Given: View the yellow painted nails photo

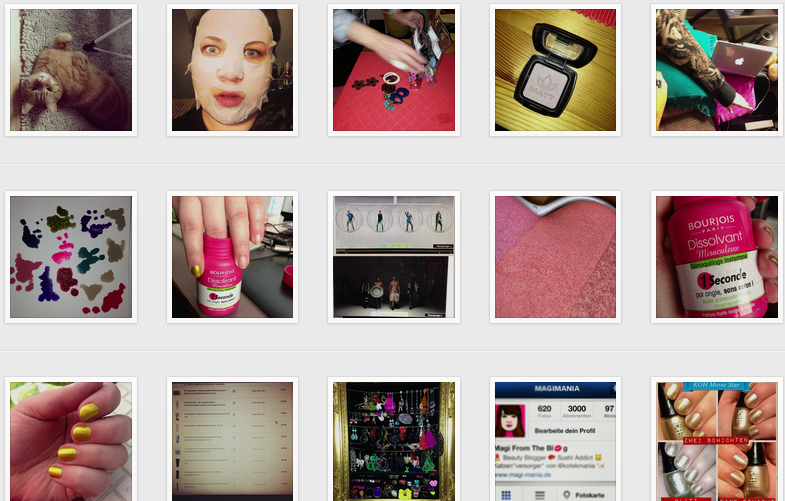Looking at the screenshot, I should point(71,440).
